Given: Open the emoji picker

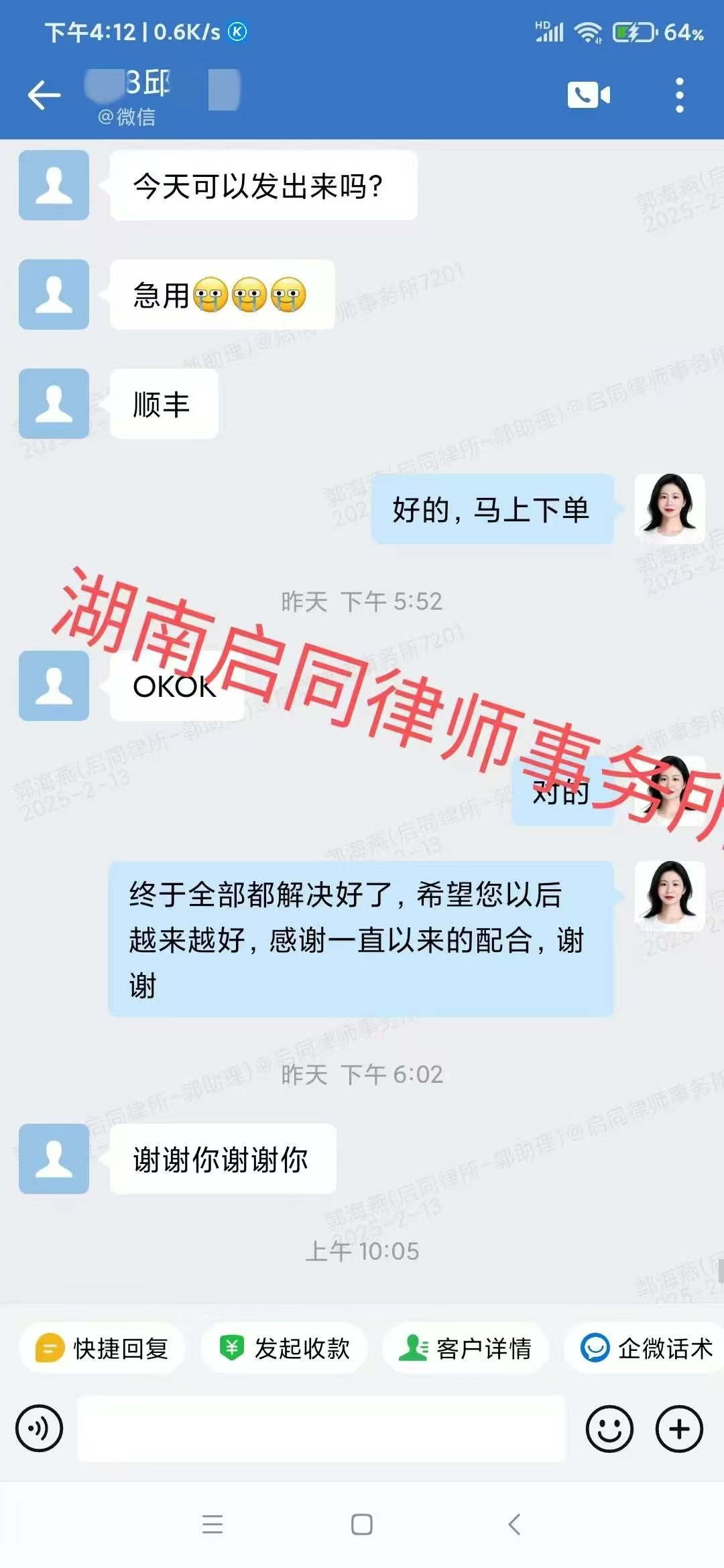Looking at the screenshot, I should 609,1429.
